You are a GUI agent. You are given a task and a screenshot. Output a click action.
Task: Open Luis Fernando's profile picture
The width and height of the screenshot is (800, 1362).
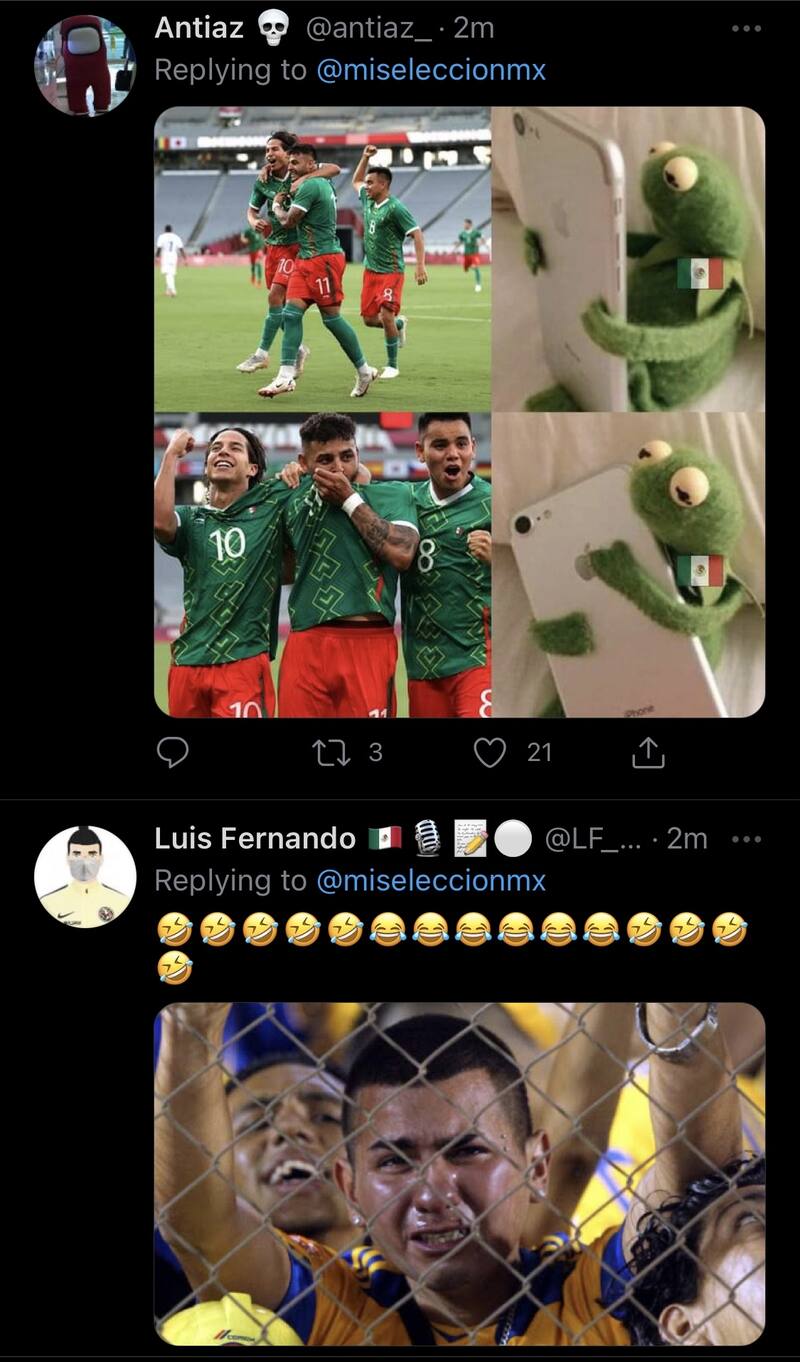point(84,877)
